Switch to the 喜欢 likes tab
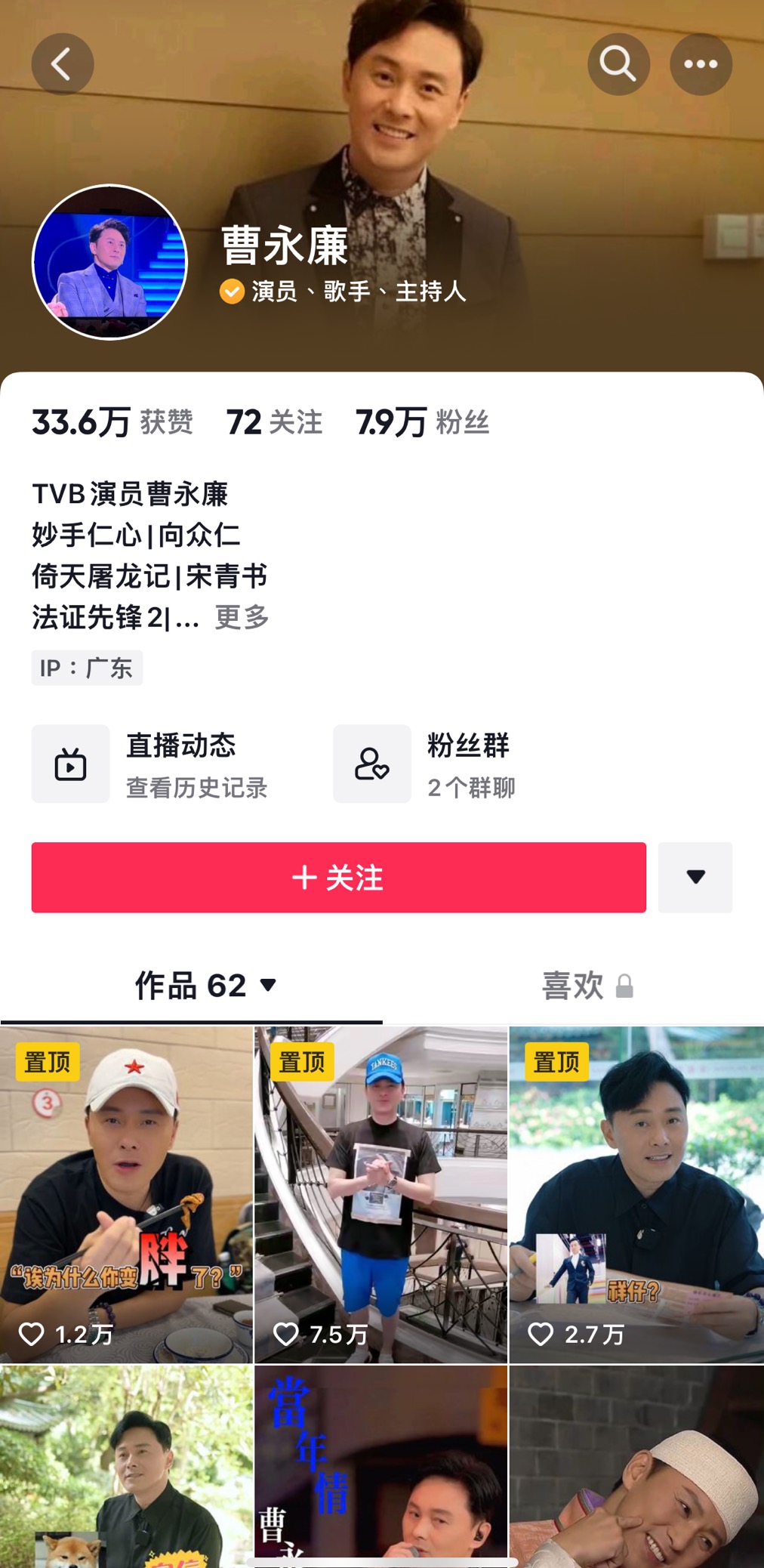The height and width of the screenshot is (1568, 764). [x=587, y=986]
